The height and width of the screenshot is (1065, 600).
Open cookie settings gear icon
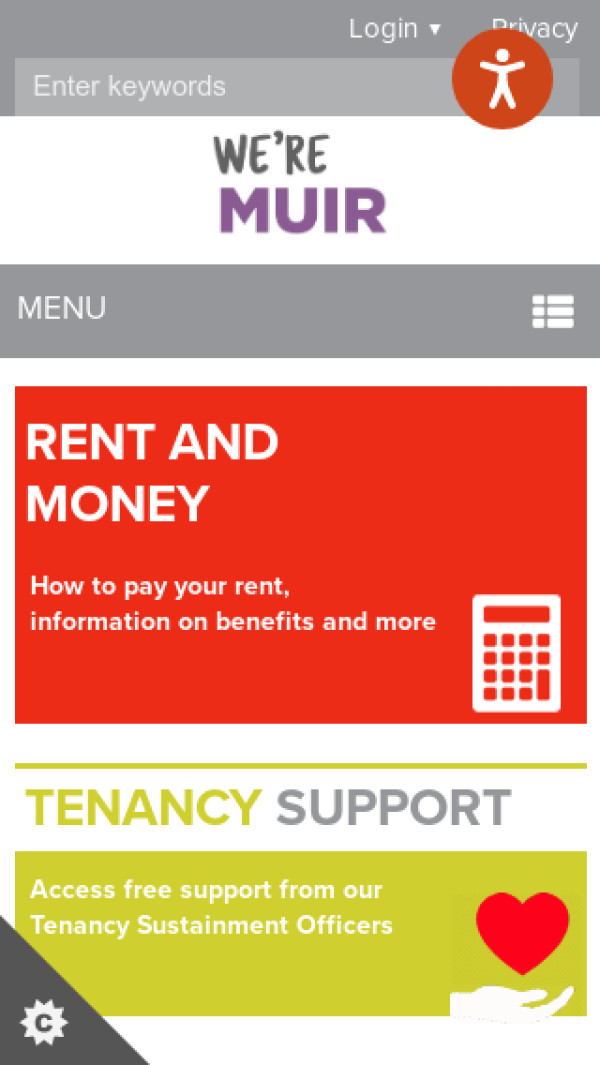(42, 1022)
